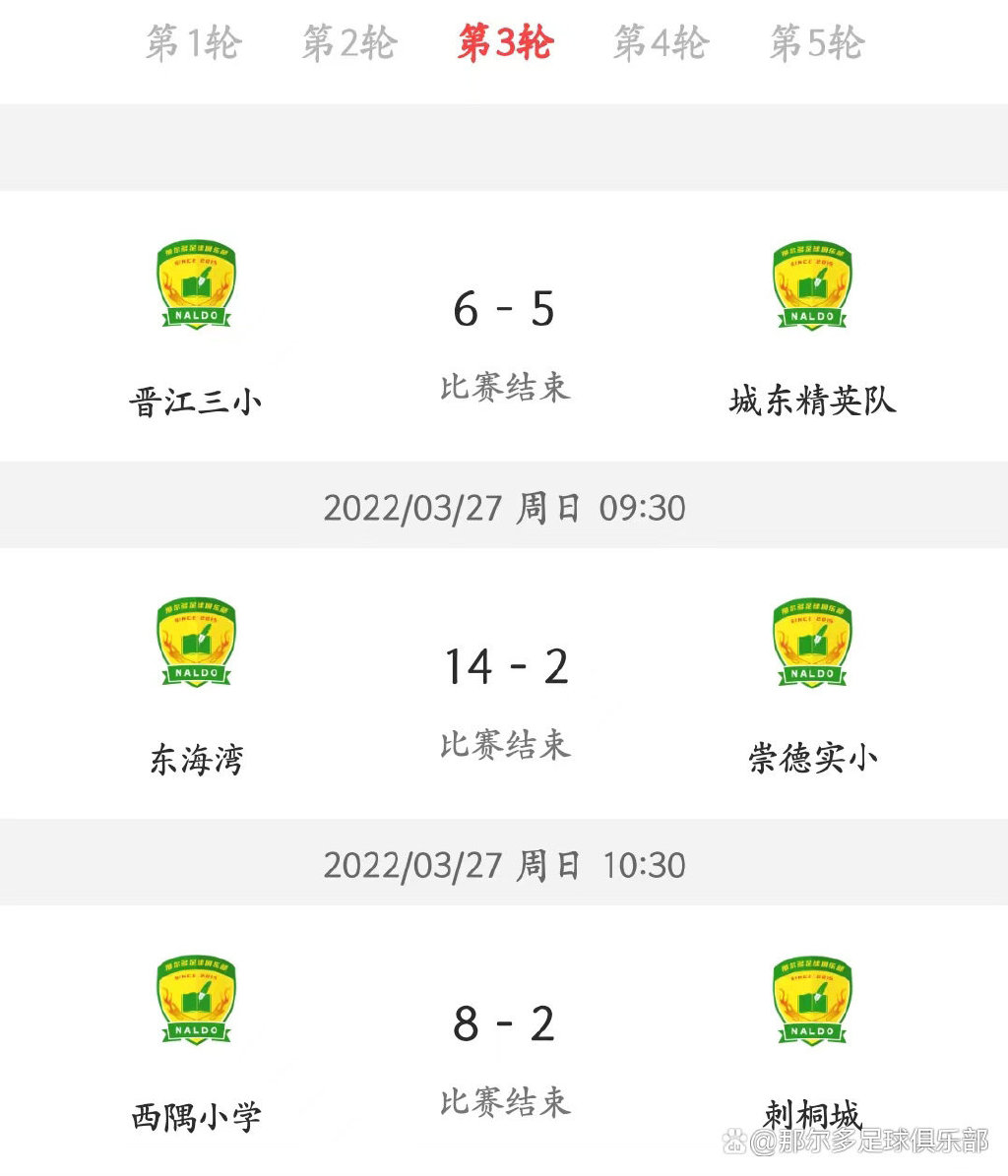Open the 第5轮 round tab

815,41
